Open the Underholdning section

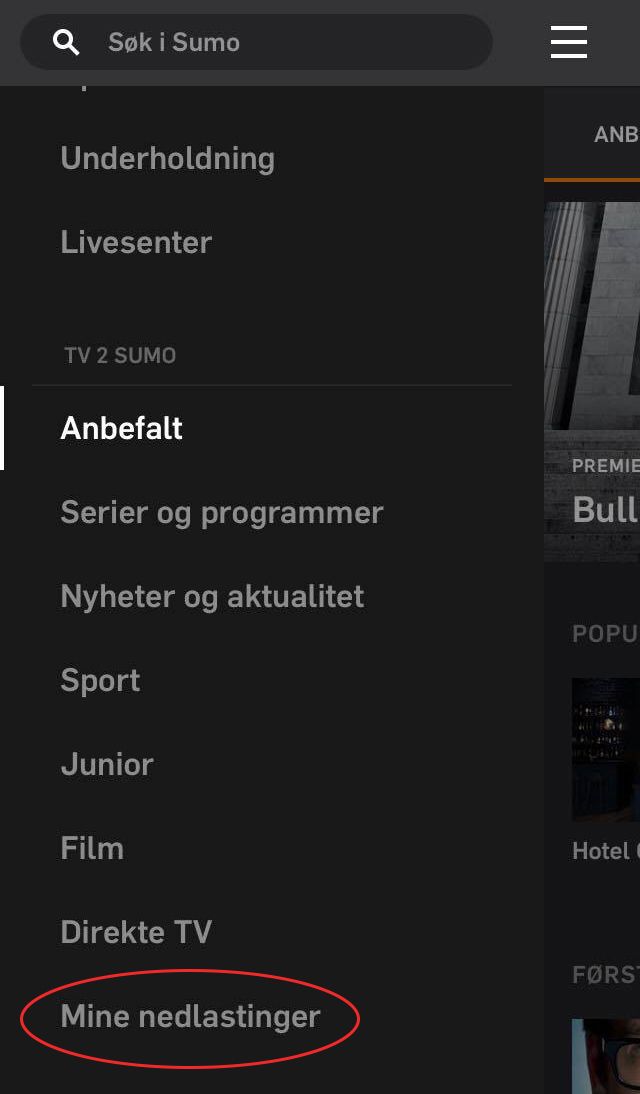point(168,158)
